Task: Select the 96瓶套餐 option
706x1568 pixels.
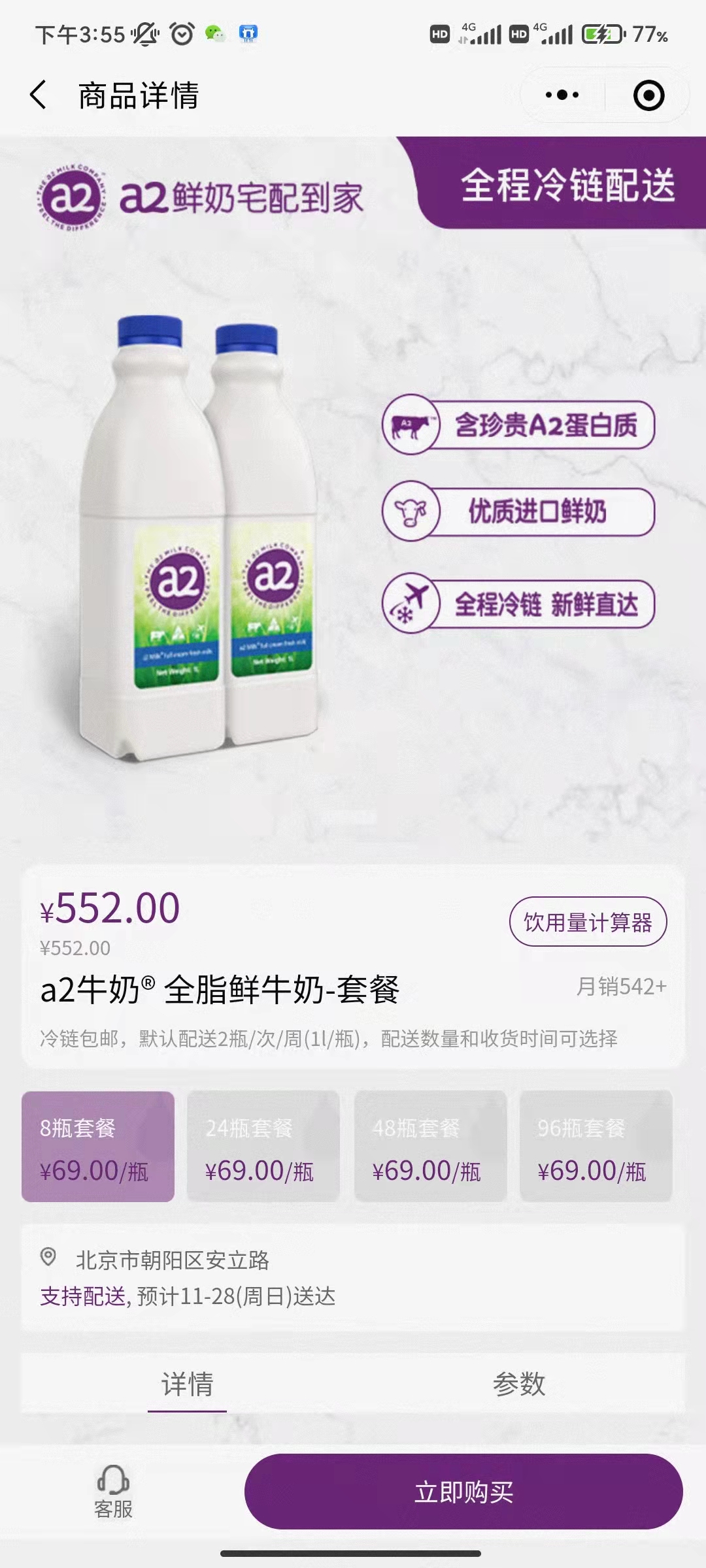Action: [596, 1147]
